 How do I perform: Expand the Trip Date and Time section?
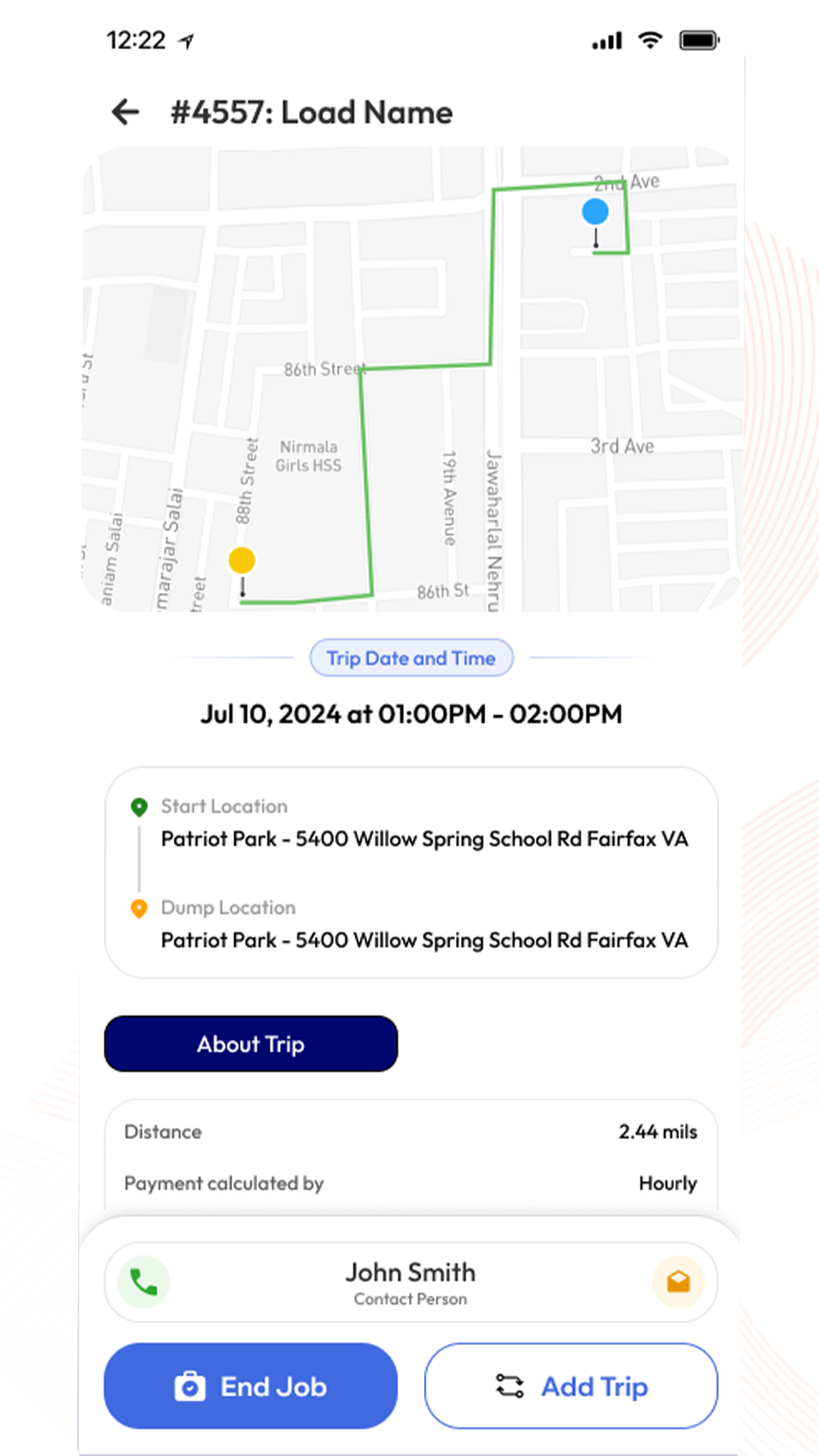pos(410,657)
